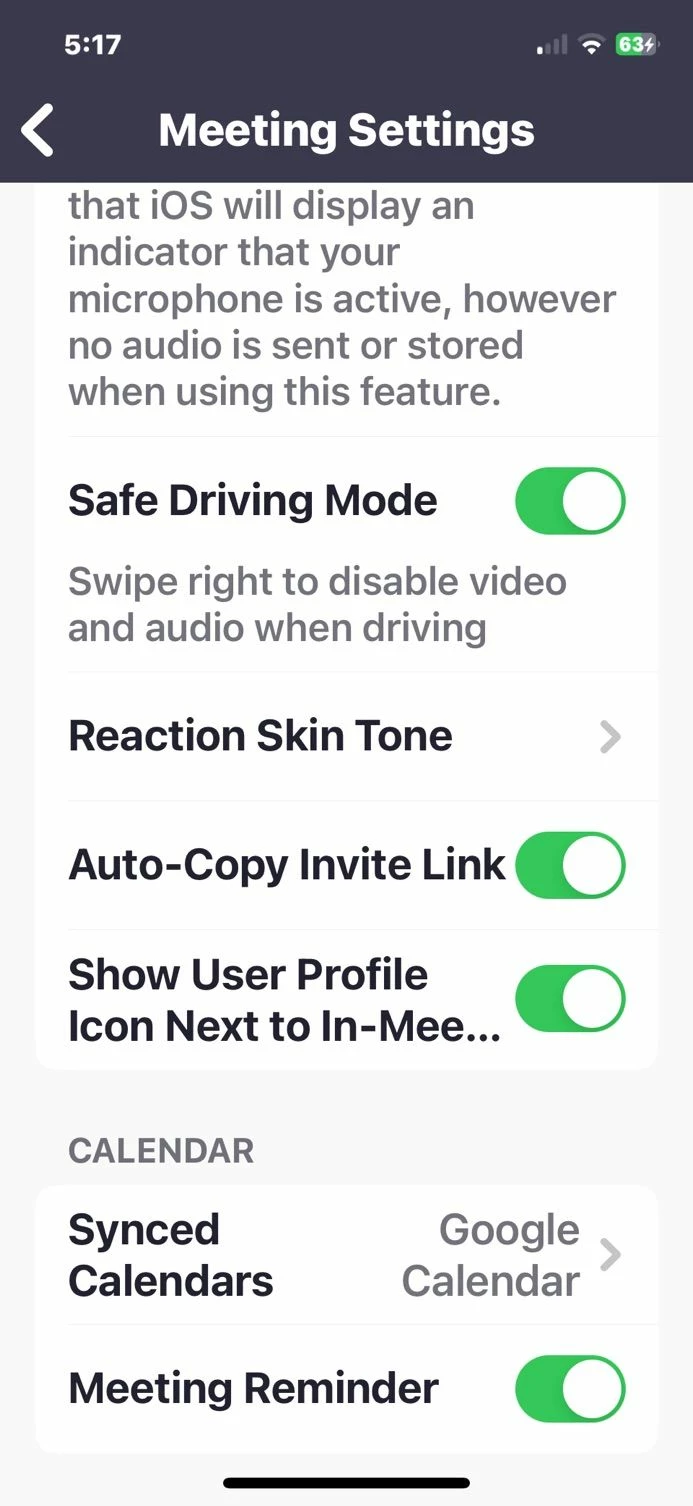
Task: Switch off Meeting Reminder
Action: (570, 1389)
